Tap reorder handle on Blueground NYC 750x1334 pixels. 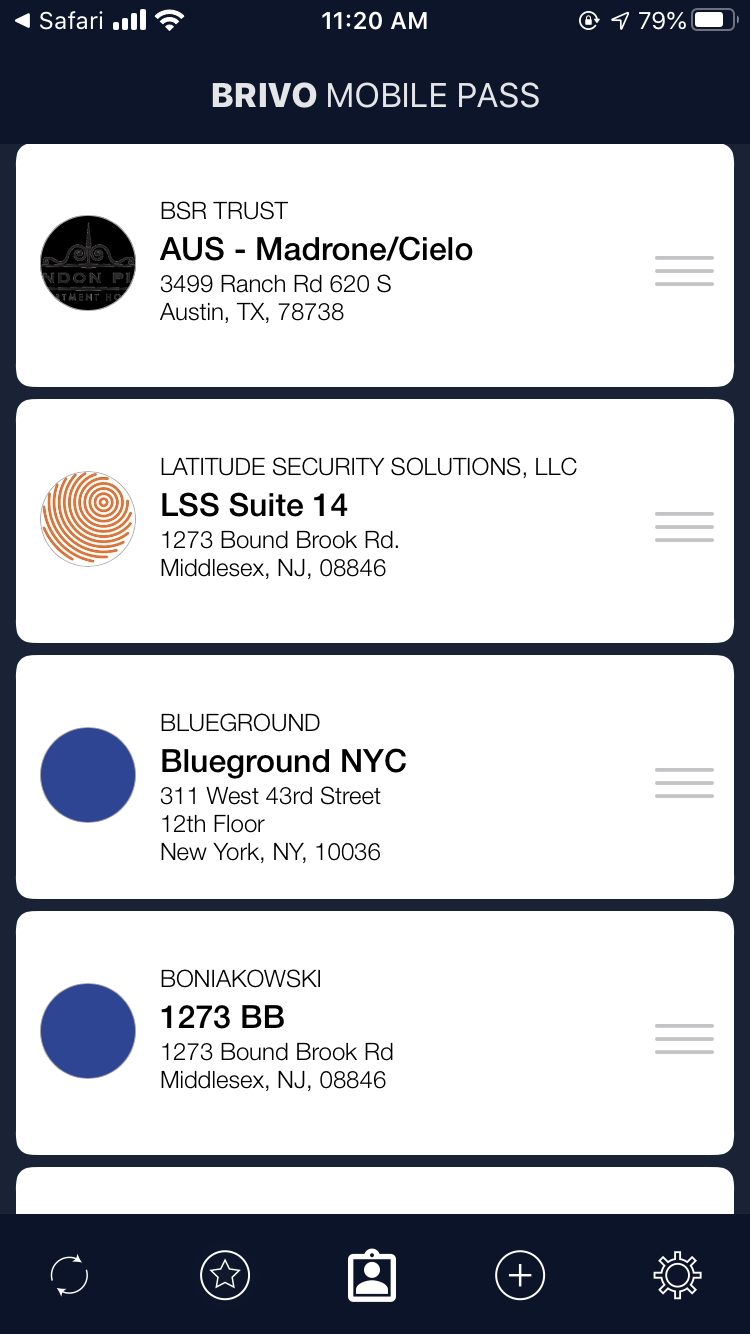click(x=684, y=783)
